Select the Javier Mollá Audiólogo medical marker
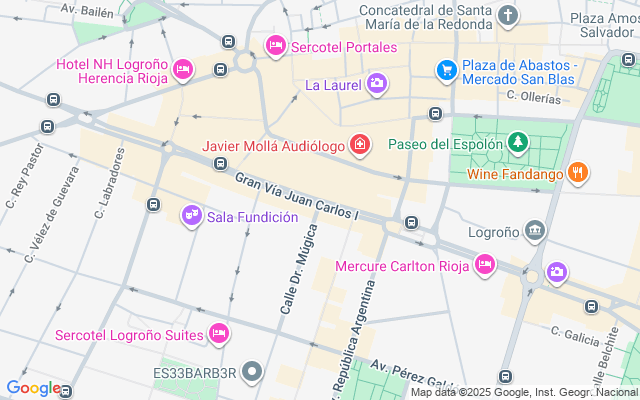This screenshot has width=640, height=400. [x=360, y=146]
